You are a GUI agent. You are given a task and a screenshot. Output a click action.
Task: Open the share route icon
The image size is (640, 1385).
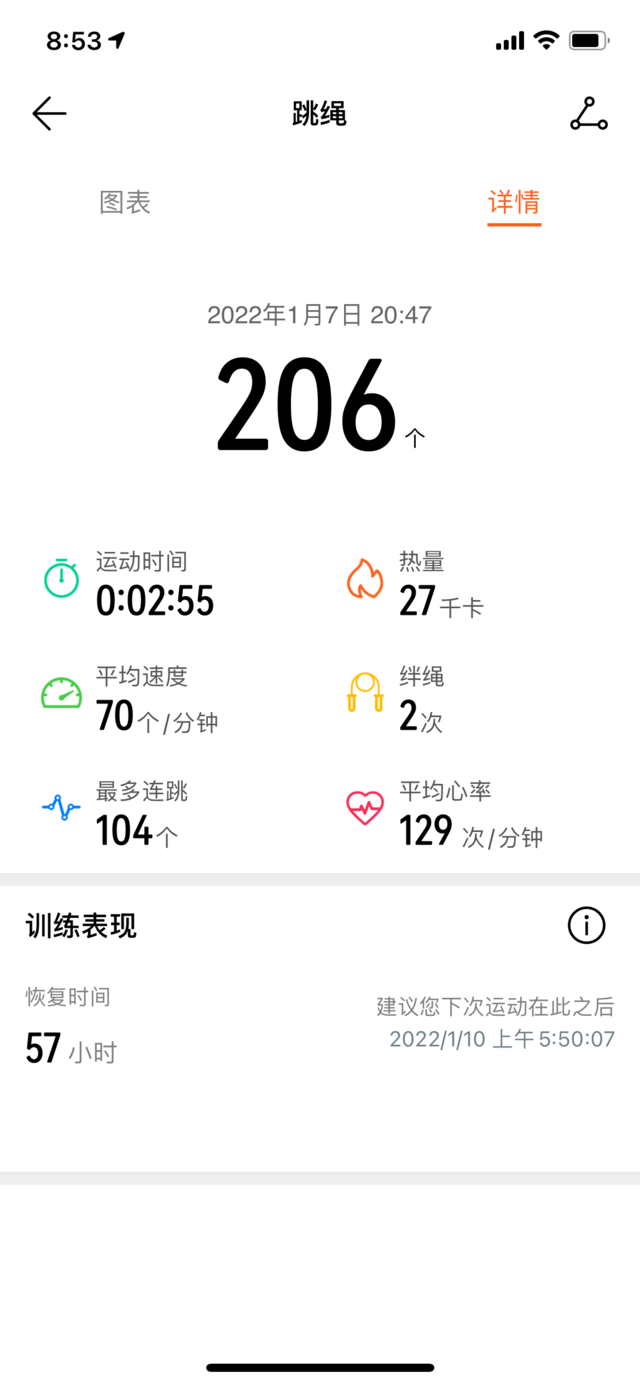coord(588,114)
